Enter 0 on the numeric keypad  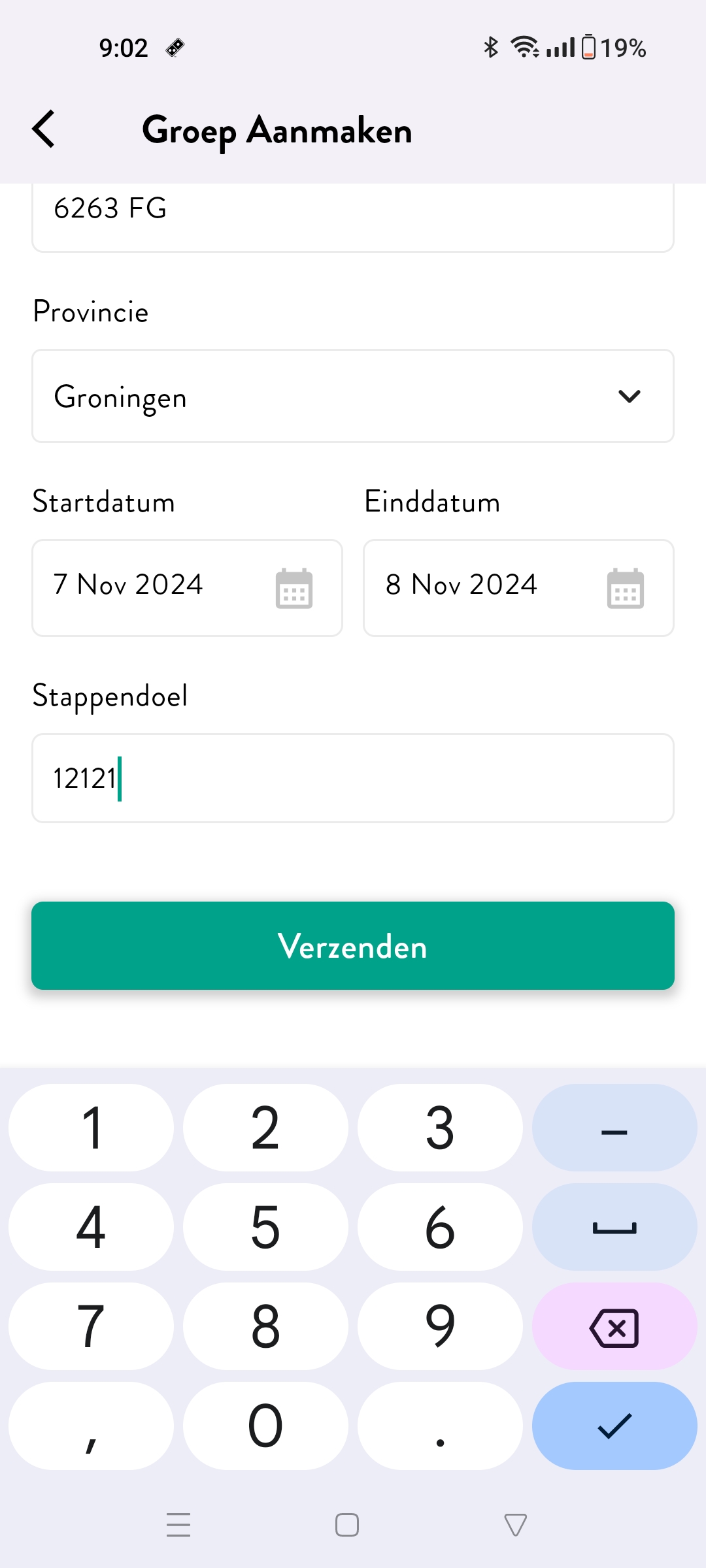[x=265, y=1426]
